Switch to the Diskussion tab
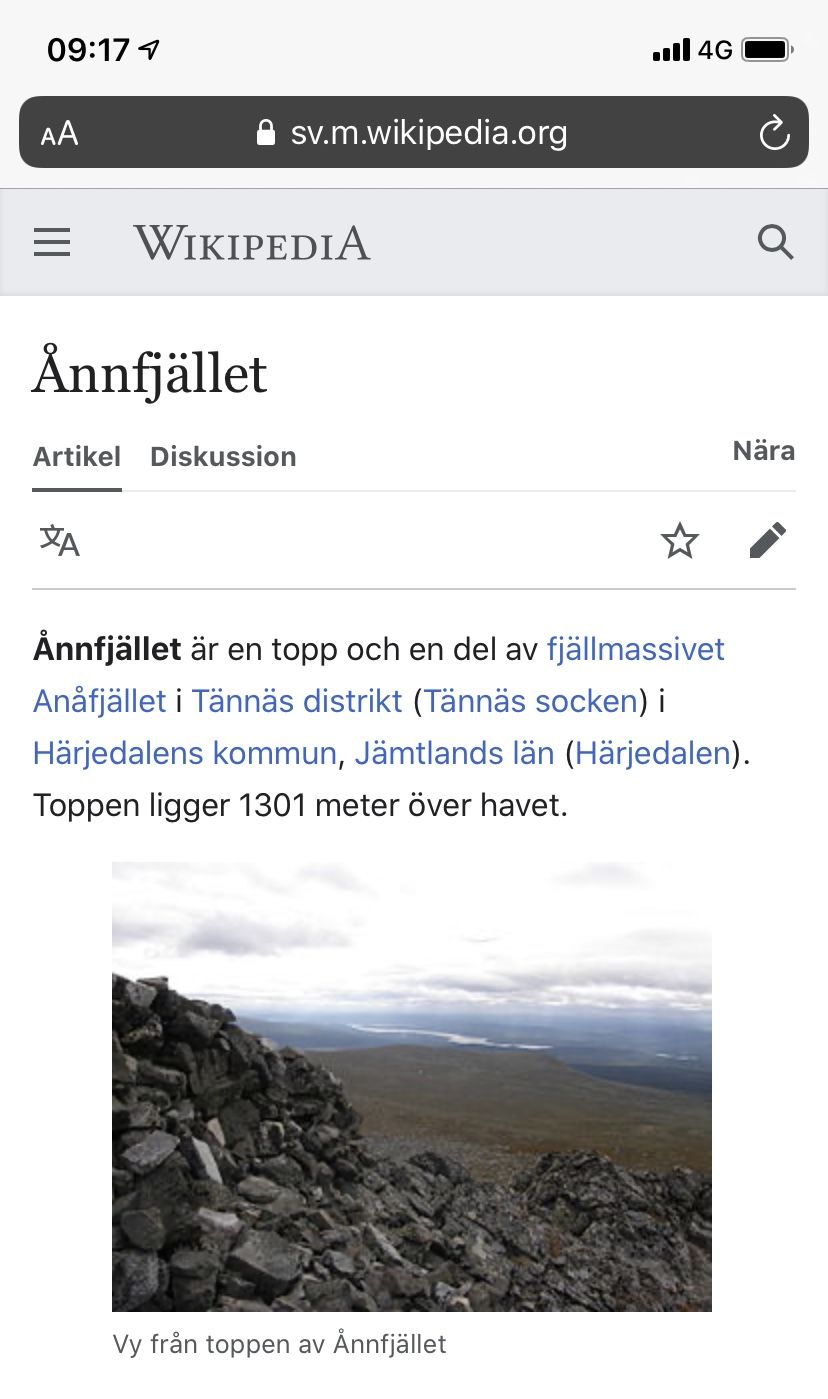 coord(223,457)
